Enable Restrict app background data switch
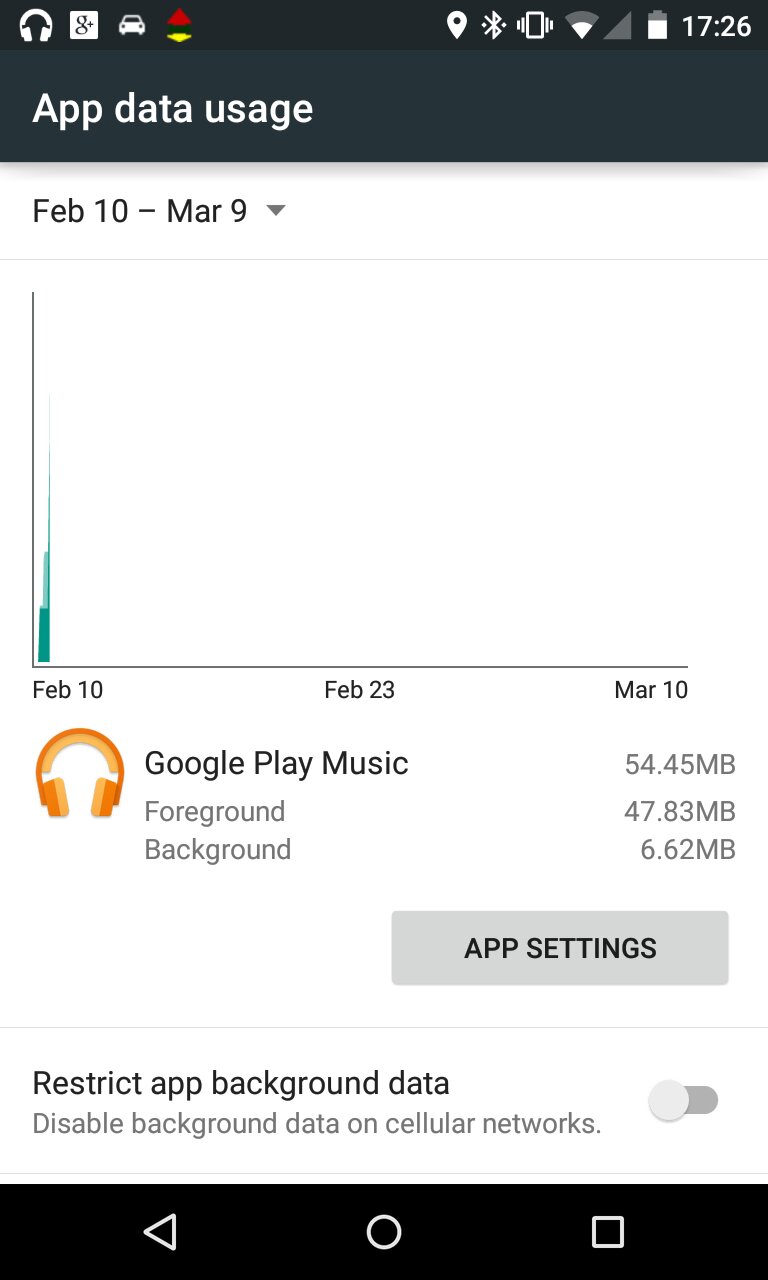The width and height of the screenshot is (768, 1280). pos(684,1101)
